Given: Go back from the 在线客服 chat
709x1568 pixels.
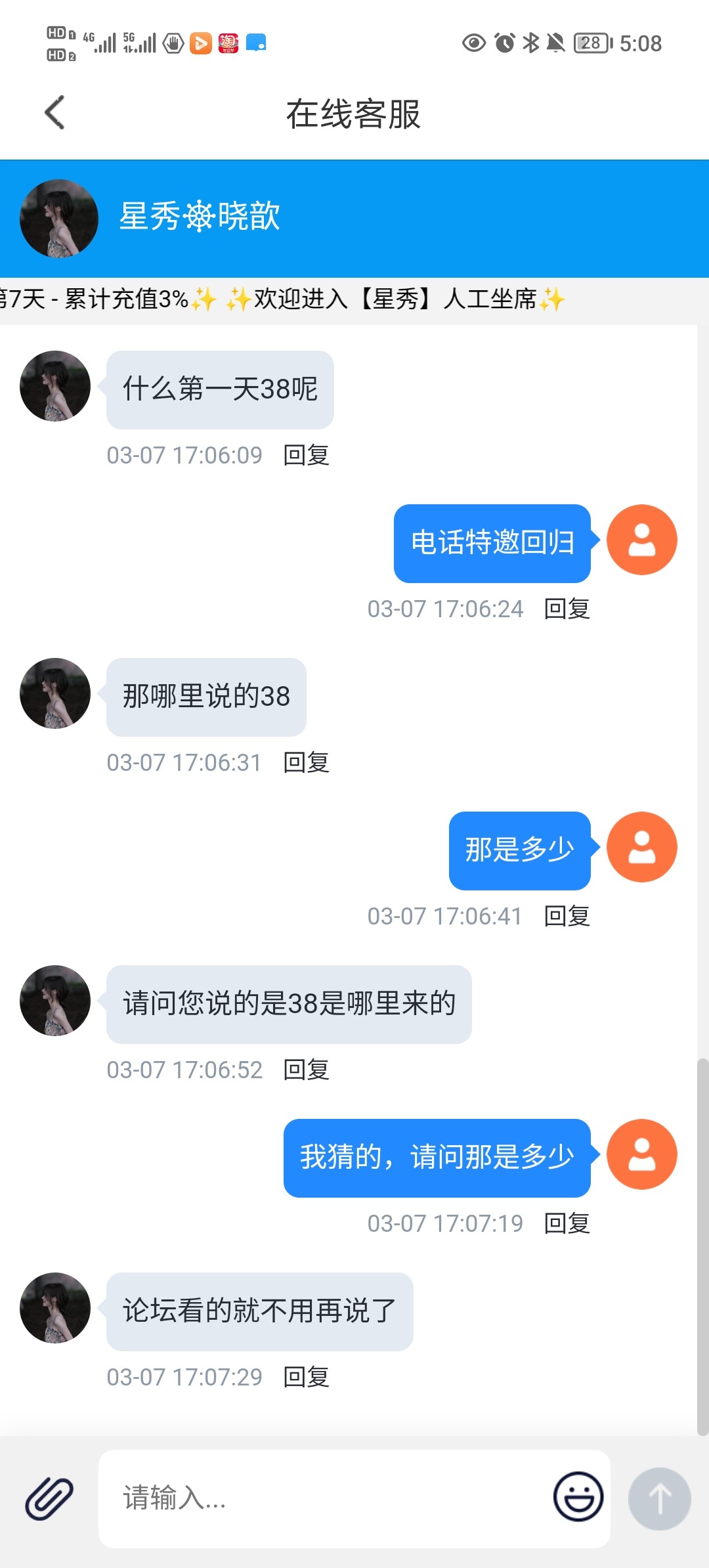Looking at the screenshot, I should (55, 113).
